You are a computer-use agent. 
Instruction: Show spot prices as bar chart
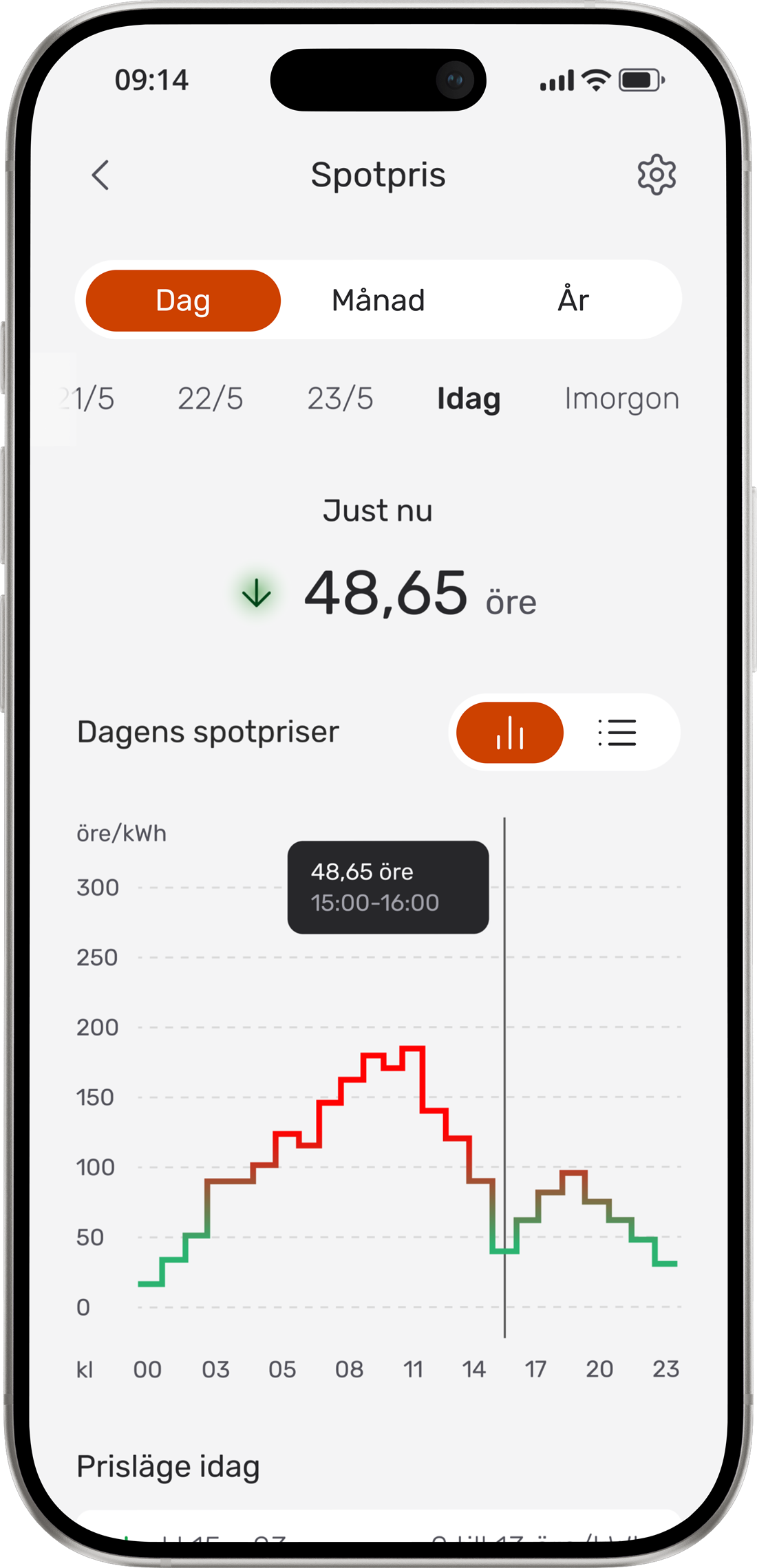[x=510, y=733]
